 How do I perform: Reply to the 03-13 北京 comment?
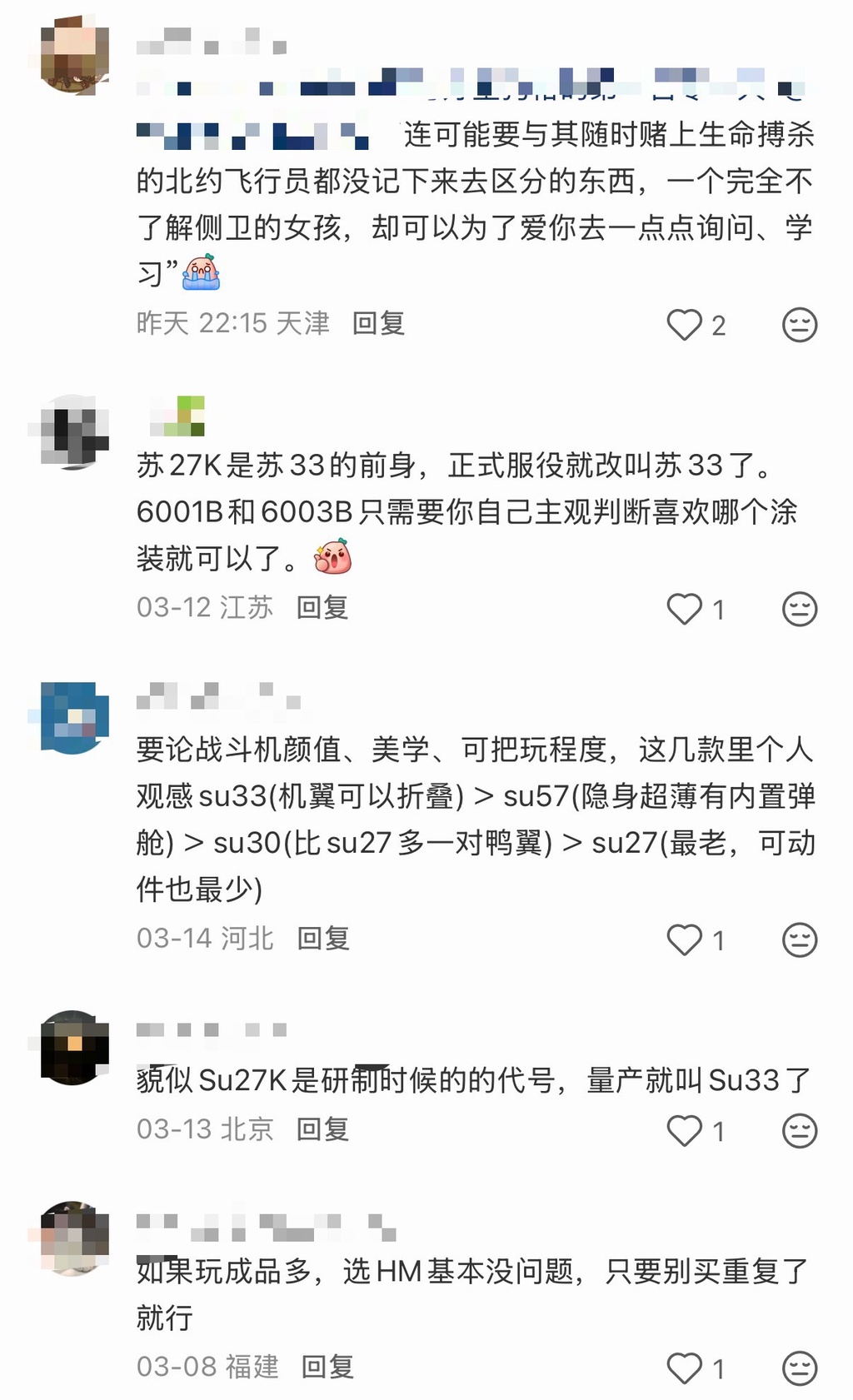pos(322,1129)
